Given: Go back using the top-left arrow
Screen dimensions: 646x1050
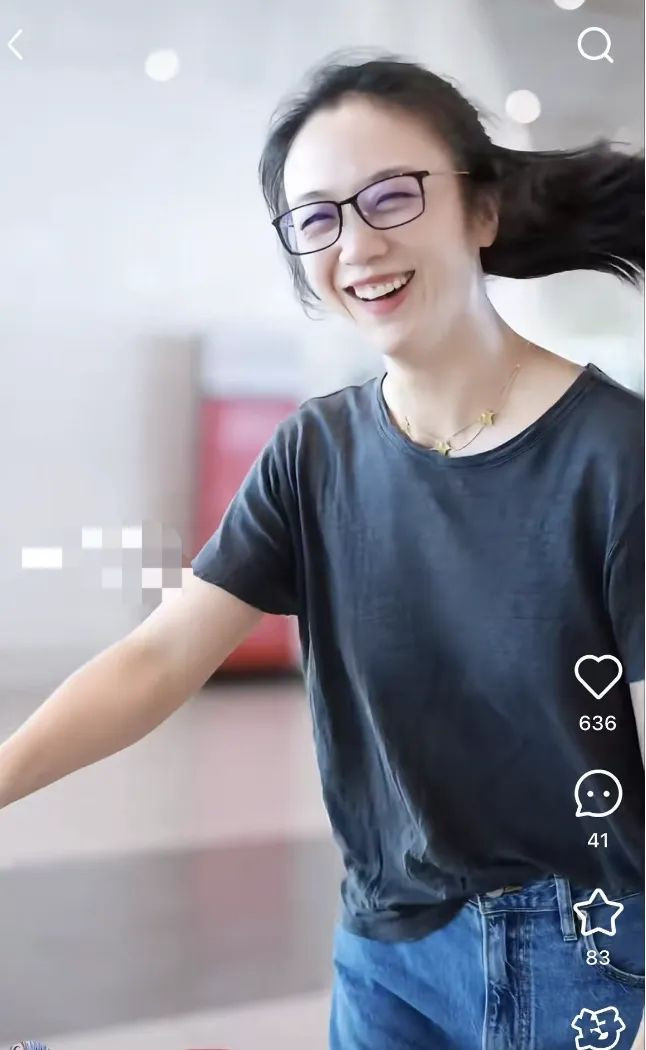Looking at the screenshot, I should pos(15,45).
